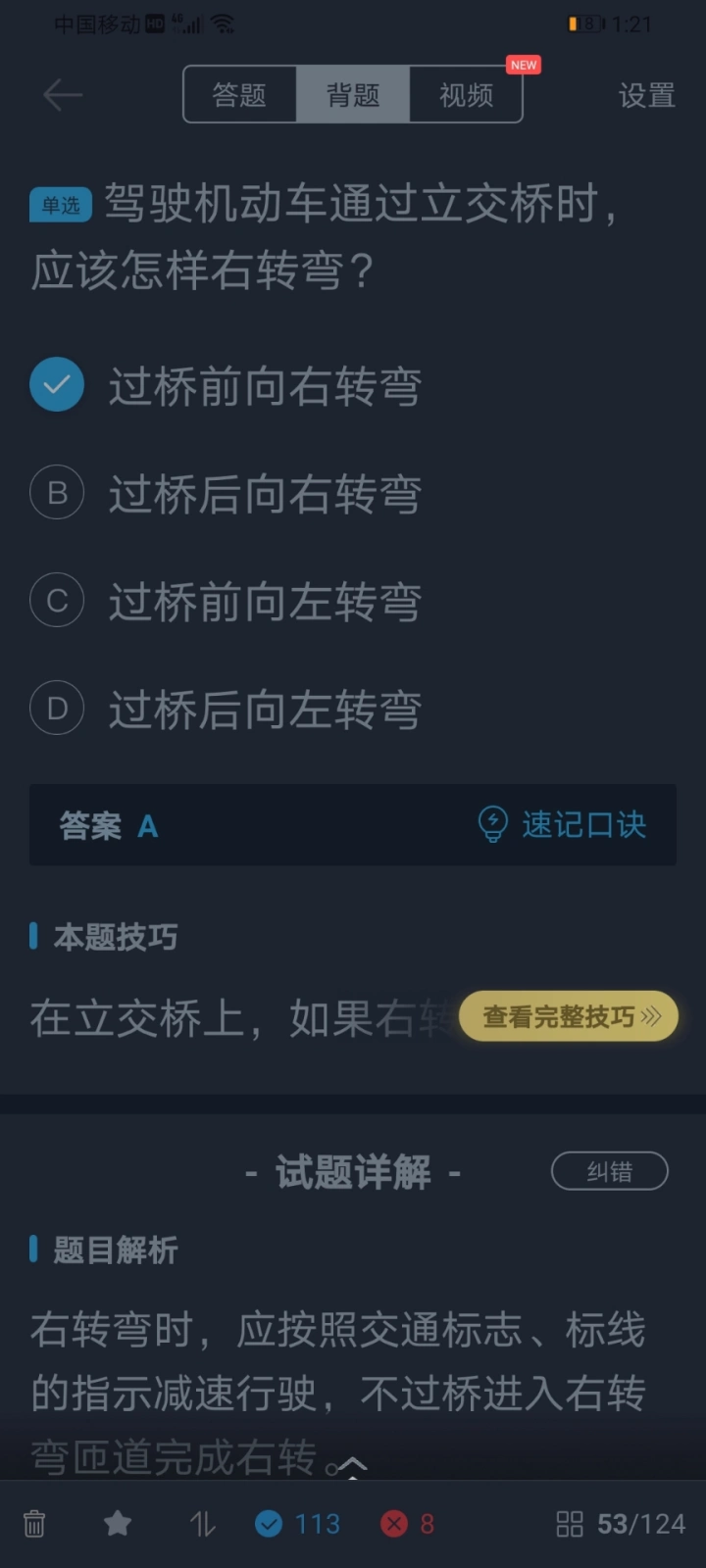The height and width of the screenshot is (1568, 706).
Task: Tap the trash bin icon
Action: pyautogui.click(x=34, y=1524)
